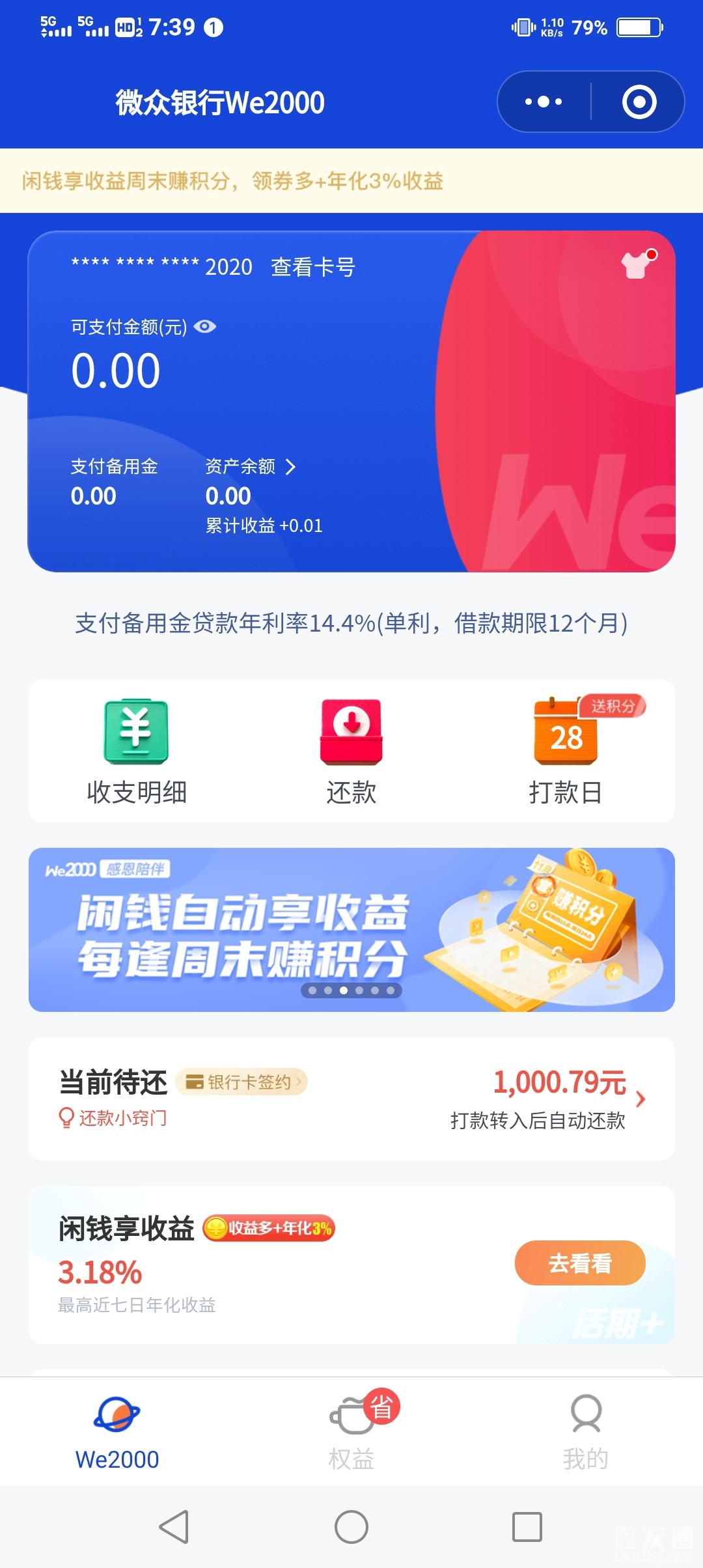Viewport: 703px width, 1568px height.
Task: Close the mini program via circle icon
Action: tap(639, 102)
